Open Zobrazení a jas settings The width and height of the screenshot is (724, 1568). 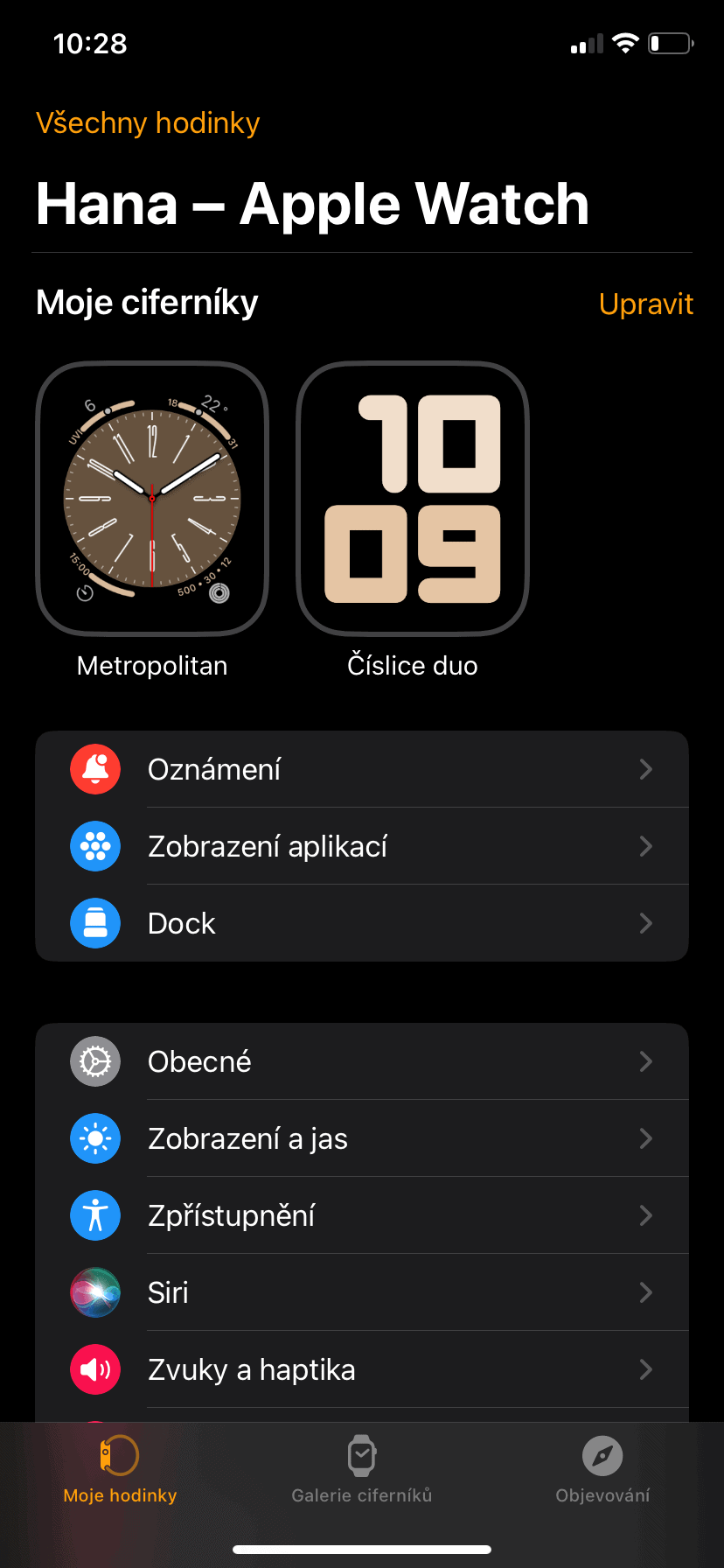coord(362,1139)
